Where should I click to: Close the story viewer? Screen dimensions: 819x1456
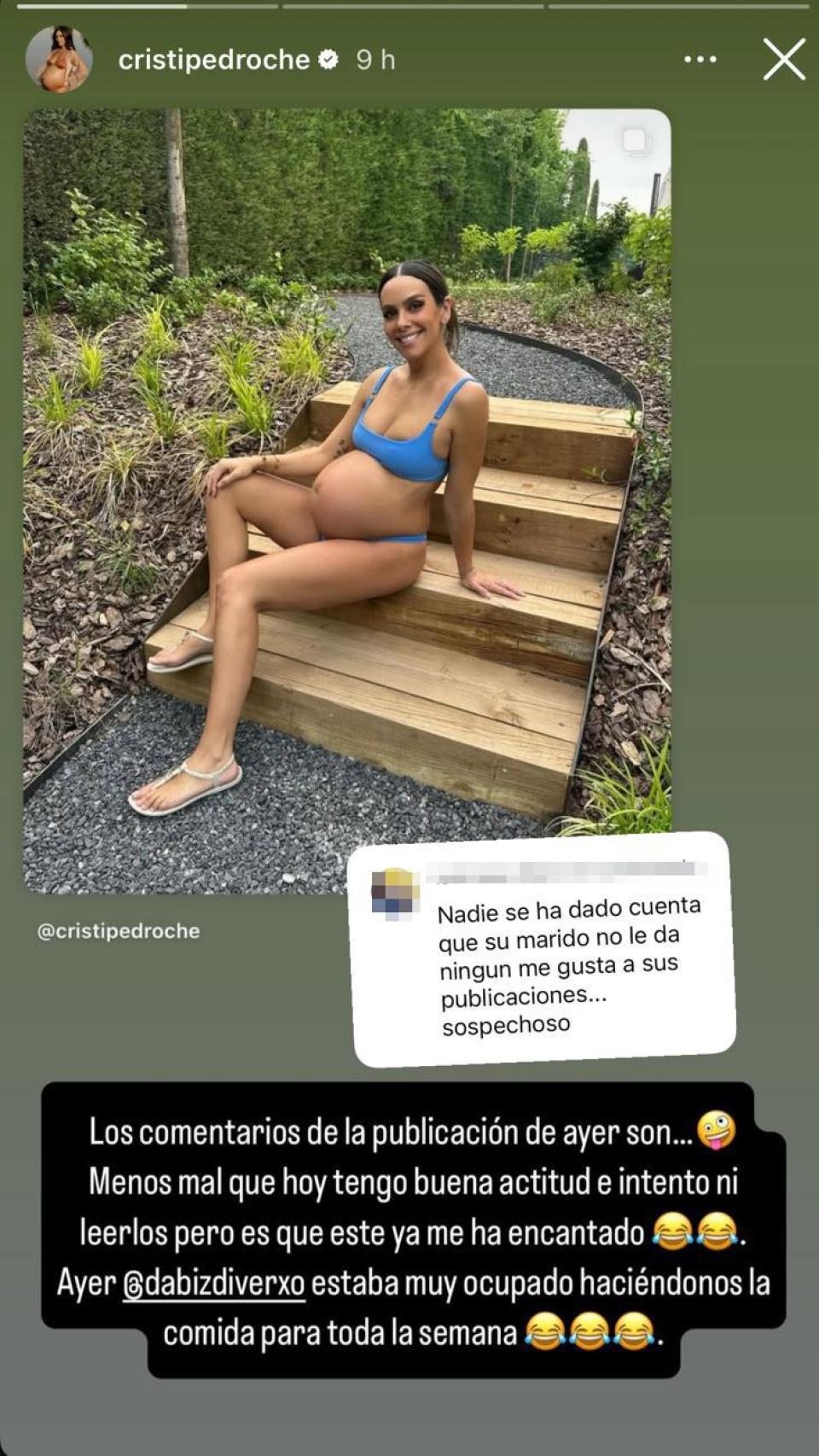(x=783, y=60)
